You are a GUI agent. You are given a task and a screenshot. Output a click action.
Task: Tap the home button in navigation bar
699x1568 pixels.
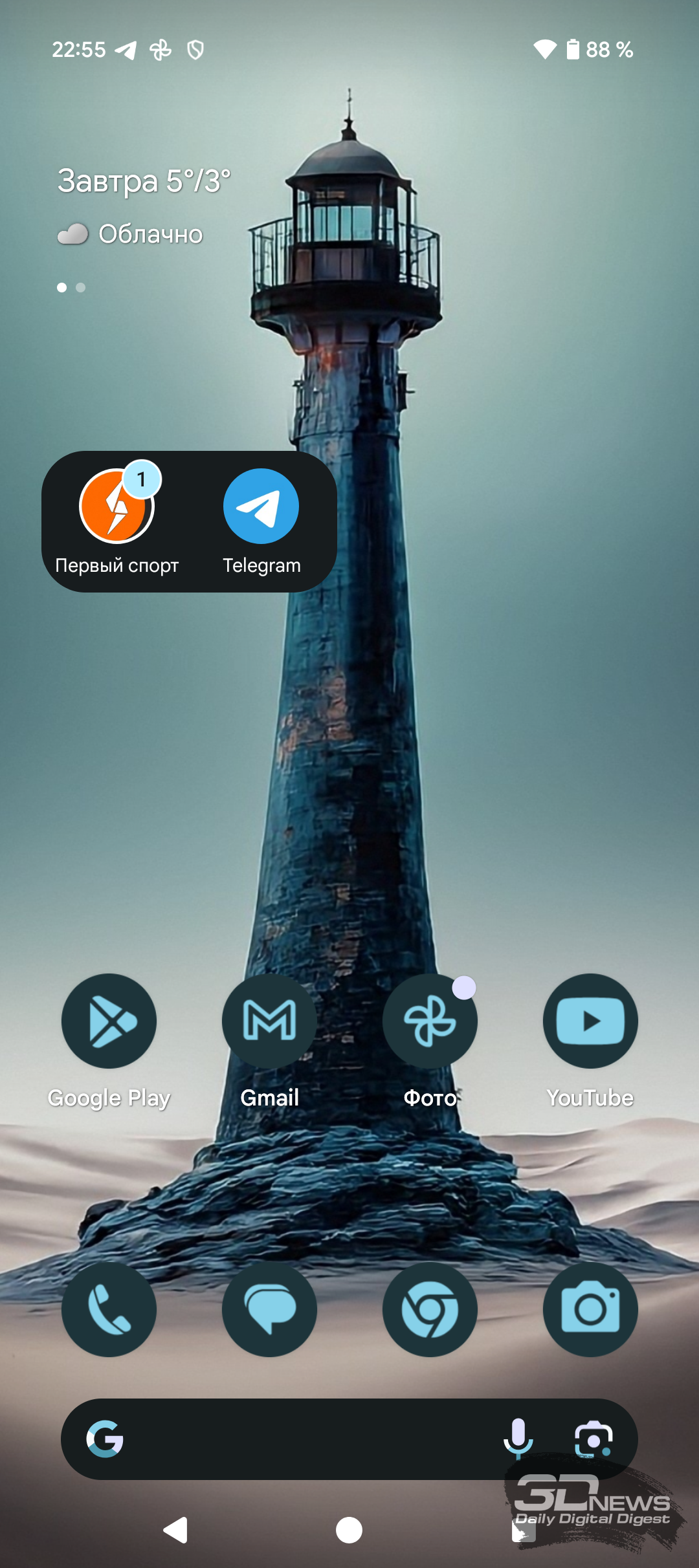349,1530
